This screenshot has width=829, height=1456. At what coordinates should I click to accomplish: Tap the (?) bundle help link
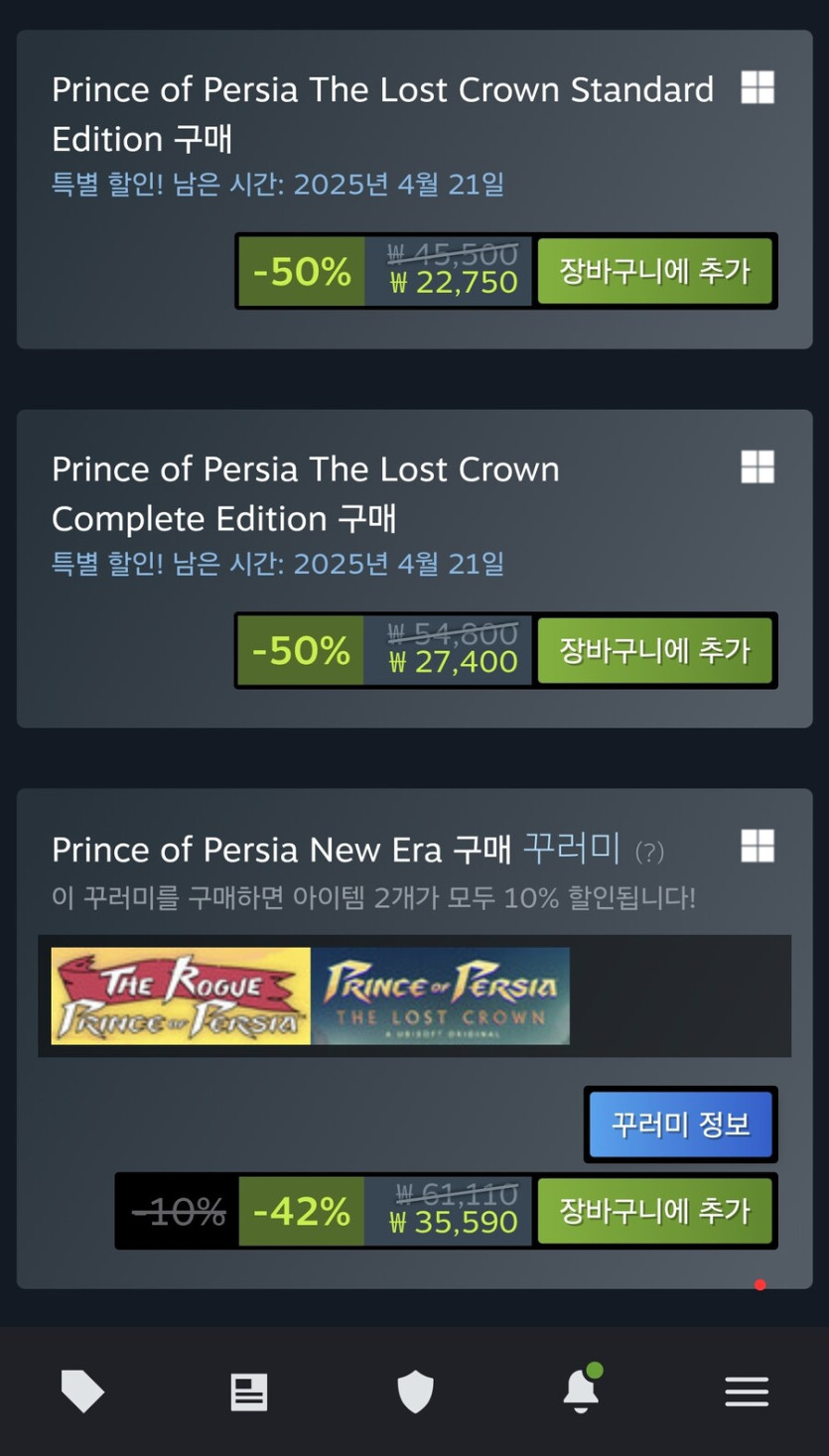pyautogui.click(x=649, y=852)
